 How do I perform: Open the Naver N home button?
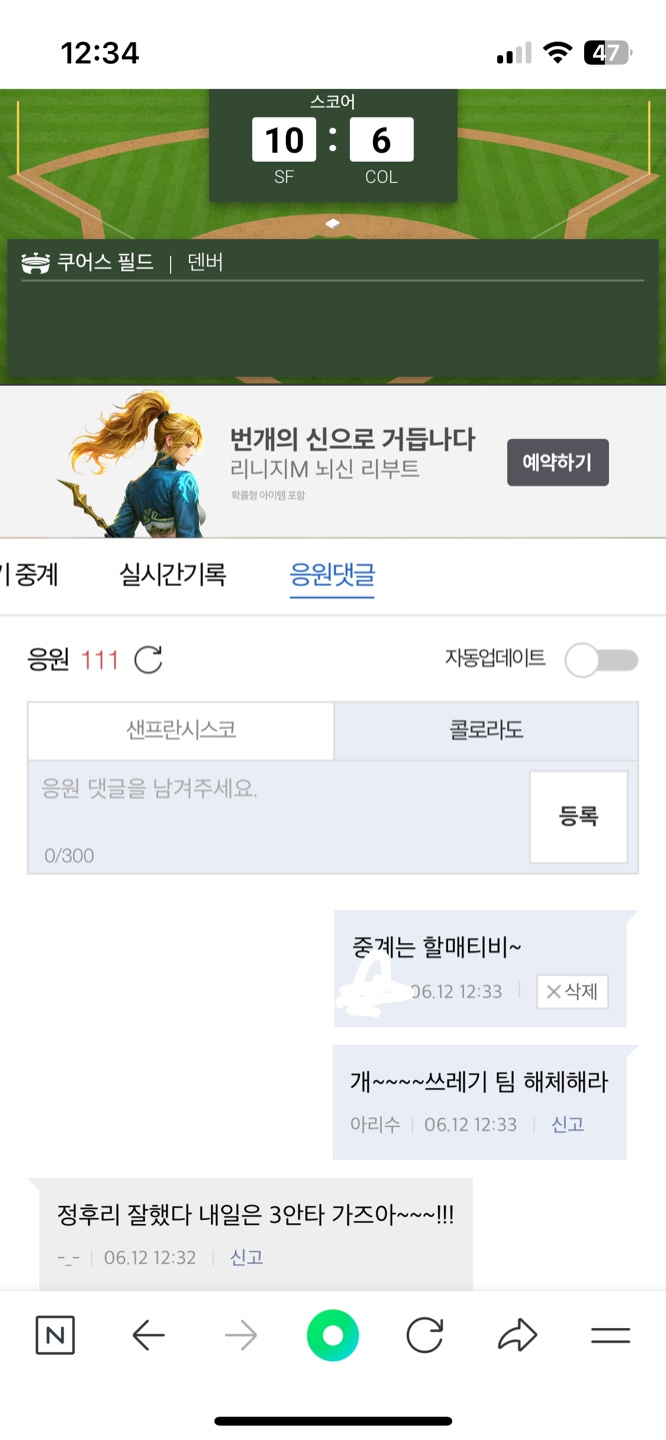pyautogui.click(x=55, y=1336)
